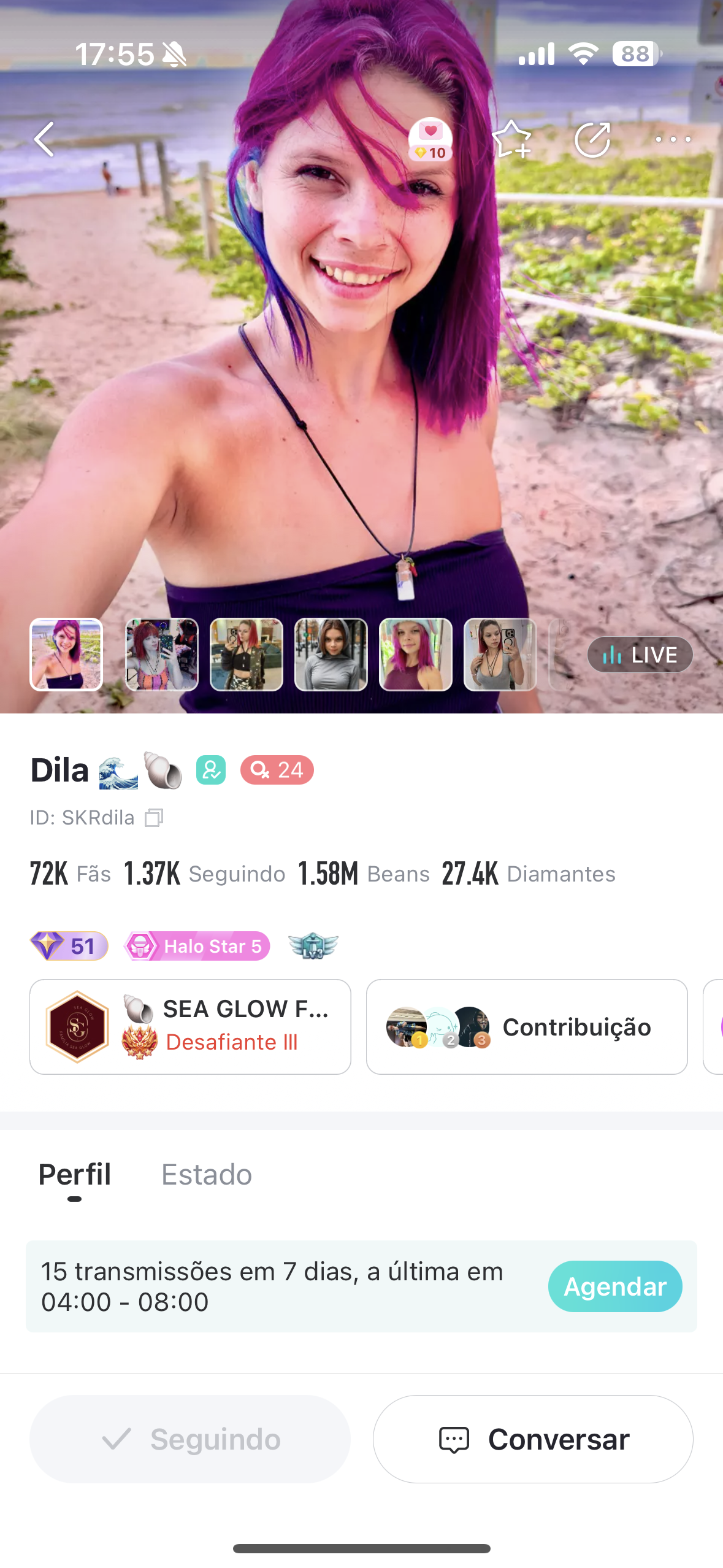Open the three-dot overflow menu
The image size is (723, 1568).
pos(673,140)
